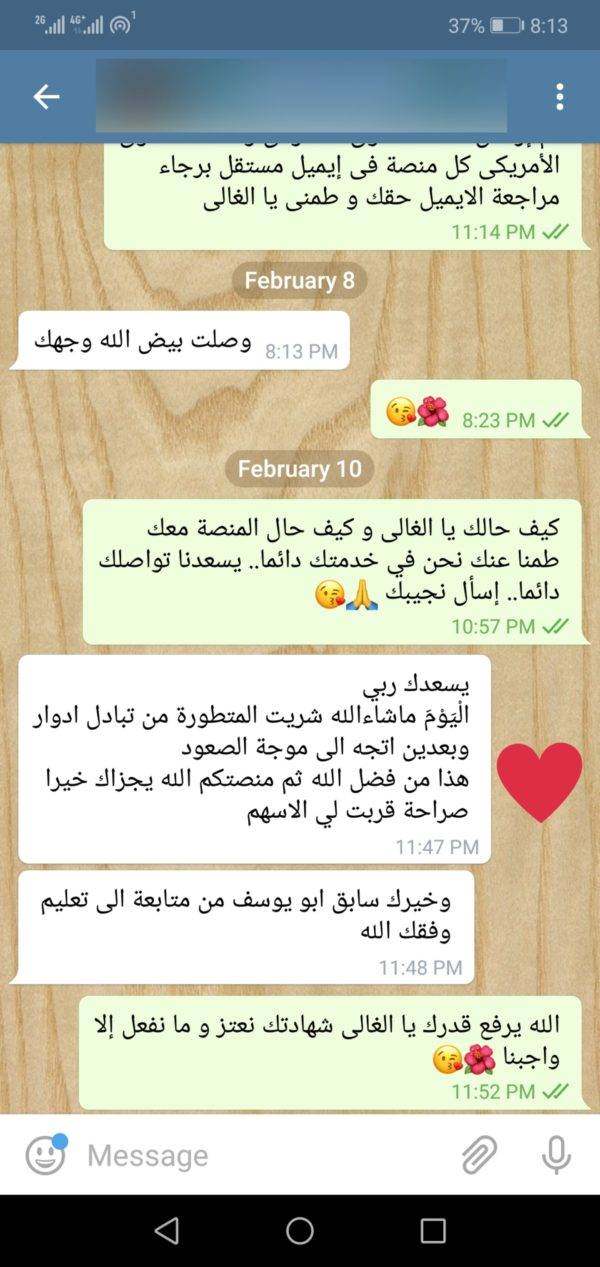Tap the system home button
The height and width of the screenshot is (1267, 600).
300,1230
